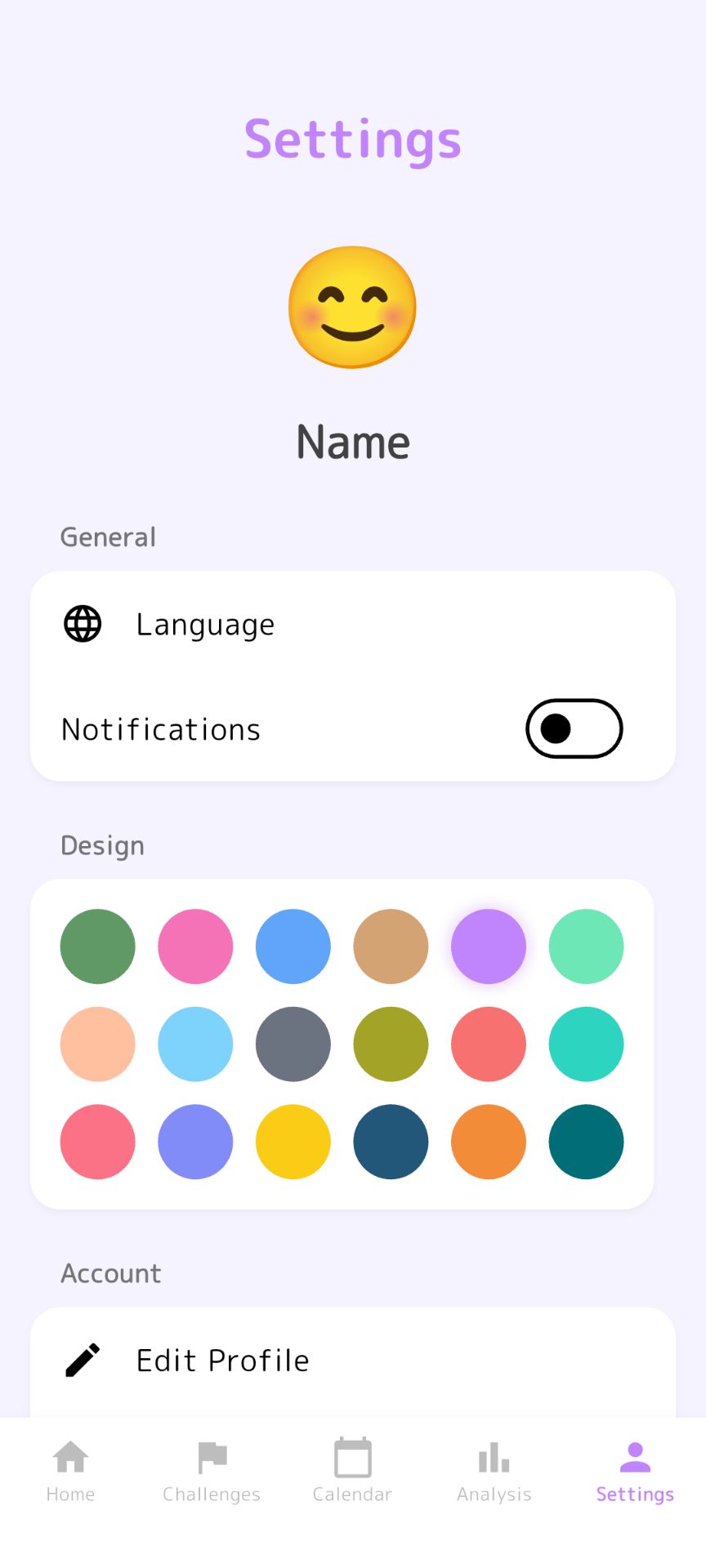
Task: Select the navy blue color swatch
Action: point(391,1142)
